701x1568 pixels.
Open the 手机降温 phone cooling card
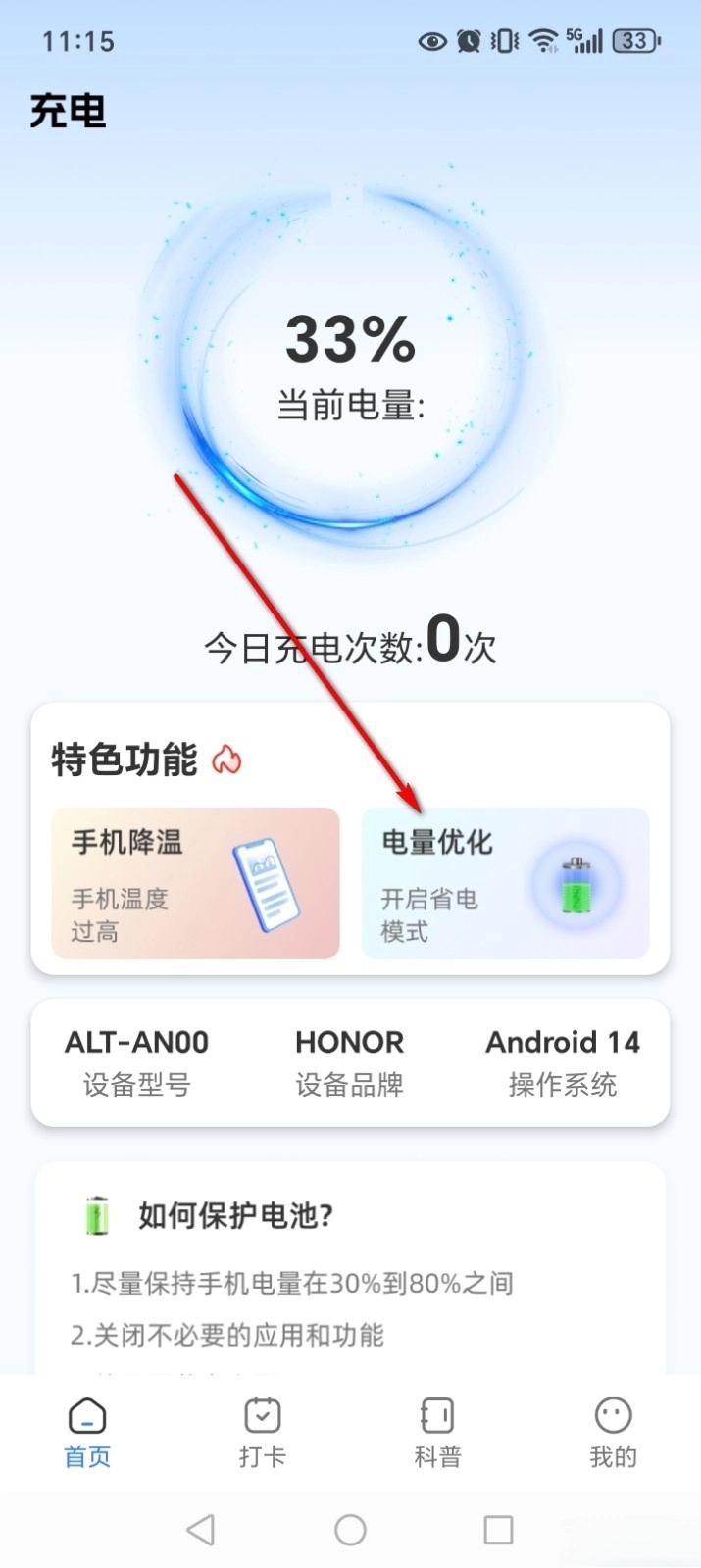click(195, 883)
